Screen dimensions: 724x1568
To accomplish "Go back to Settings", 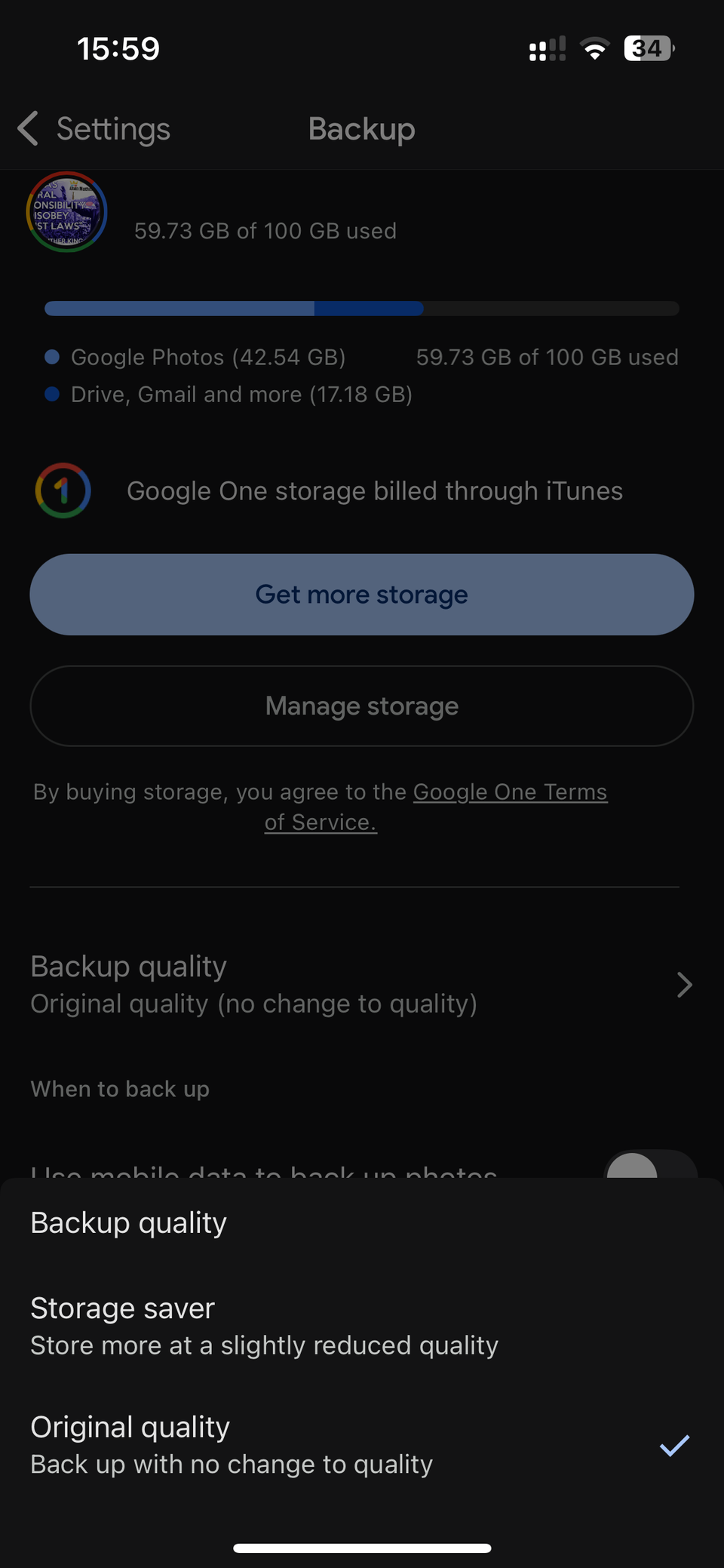I will [x=94, y=129].
